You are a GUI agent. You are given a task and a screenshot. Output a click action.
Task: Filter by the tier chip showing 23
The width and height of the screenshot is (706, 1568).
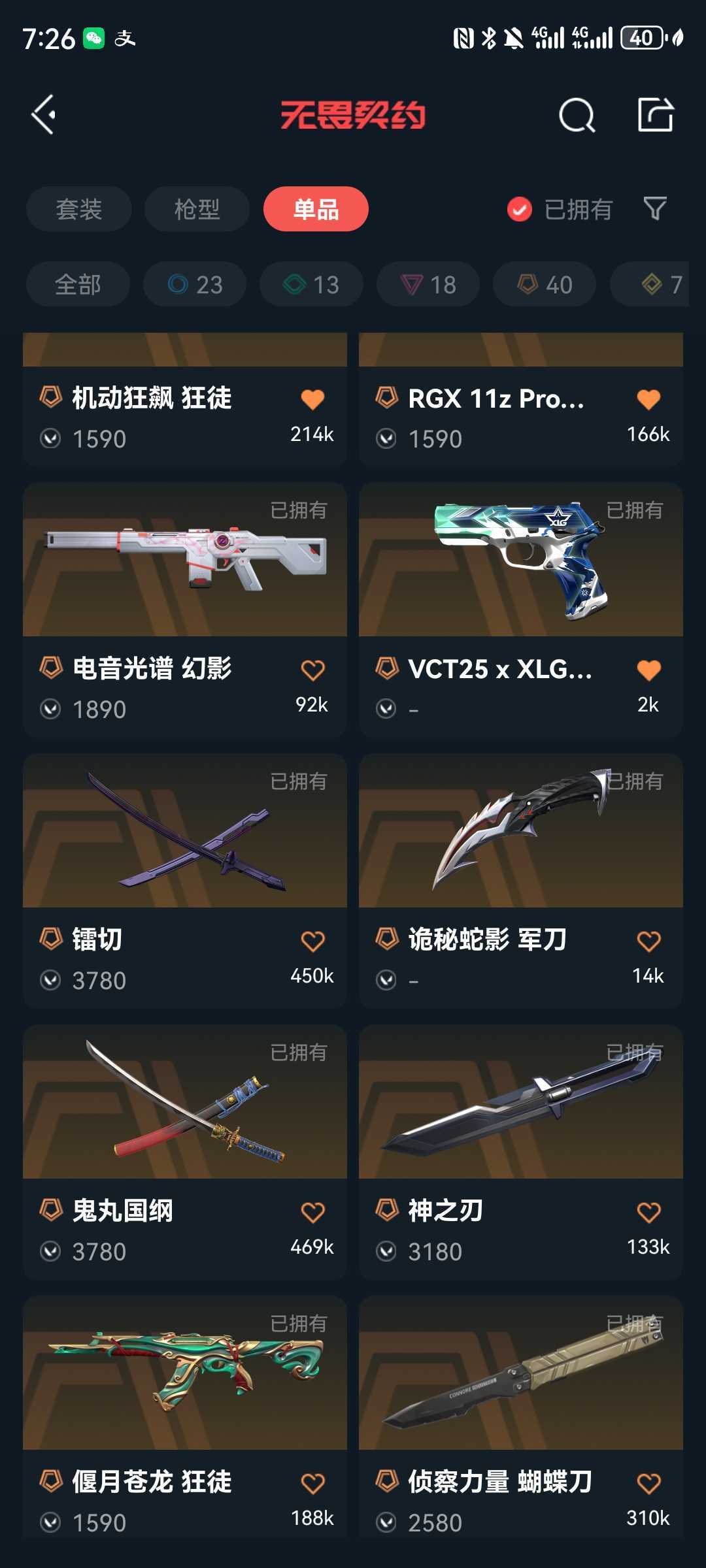click(195, 284)
